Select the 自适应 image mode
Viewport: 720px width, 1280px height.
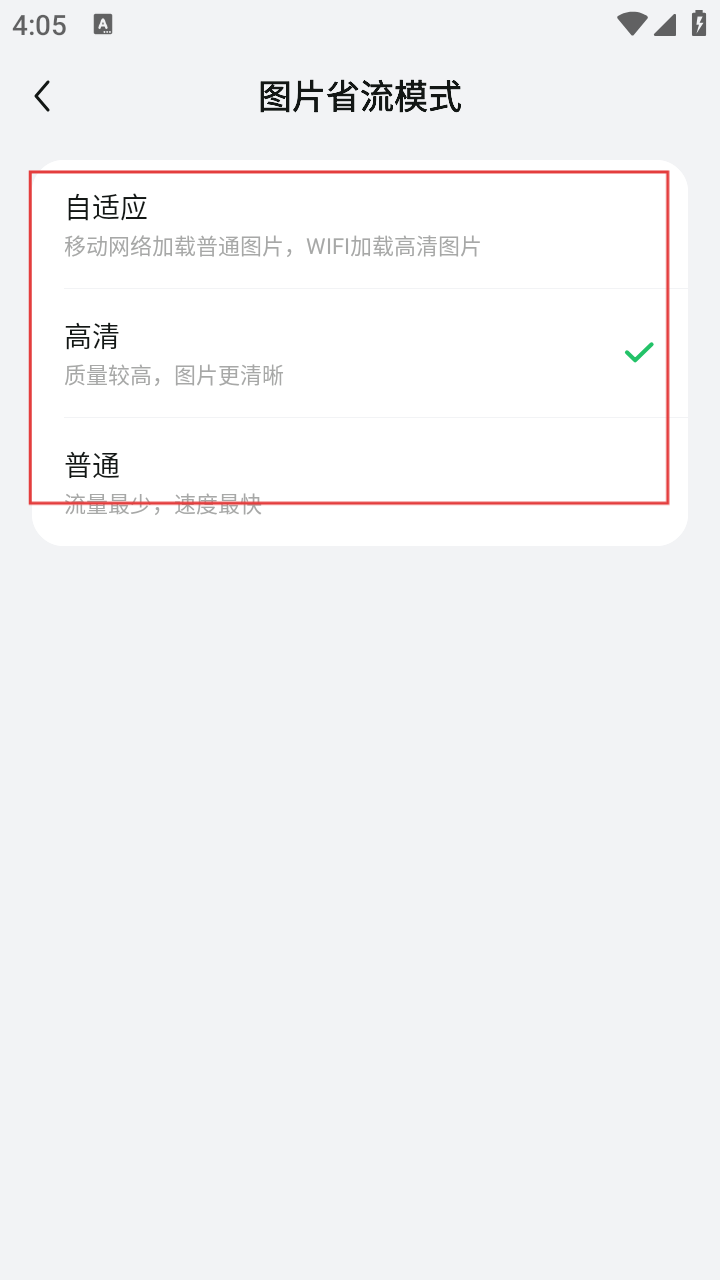click(x=360, y=226)
